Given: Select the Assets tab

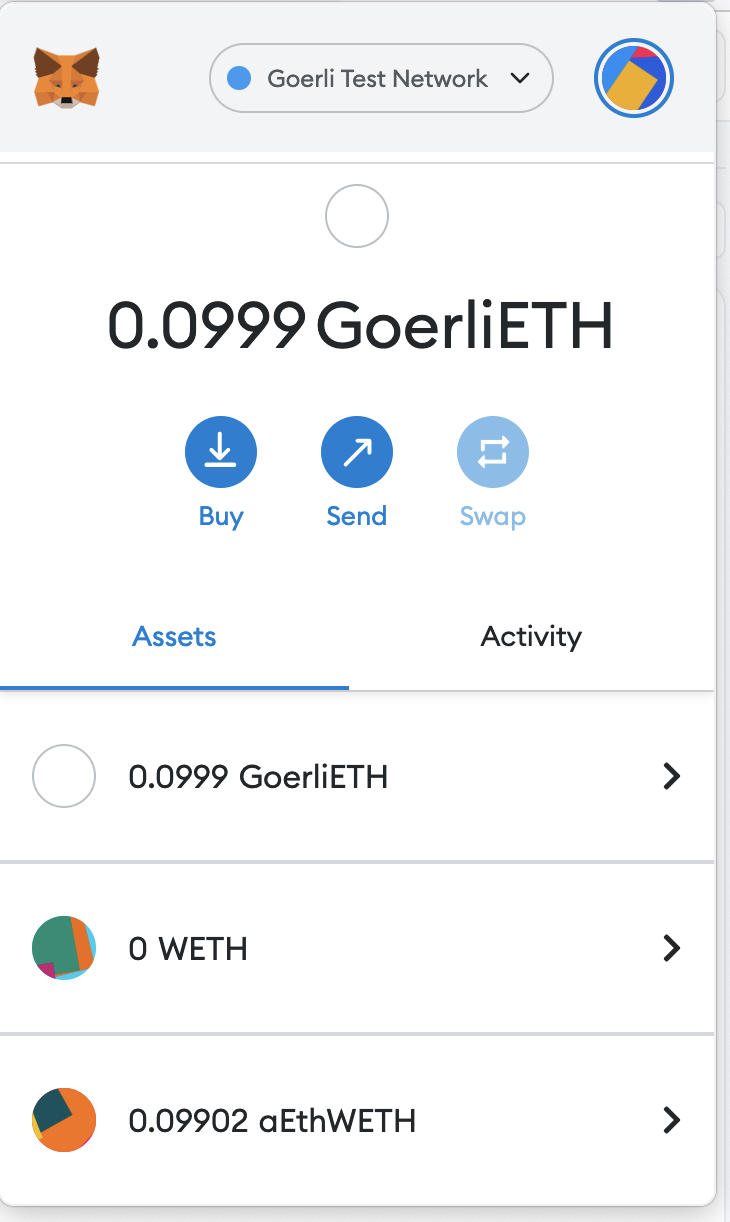Looking at the screenshot, I should [175, 637].
